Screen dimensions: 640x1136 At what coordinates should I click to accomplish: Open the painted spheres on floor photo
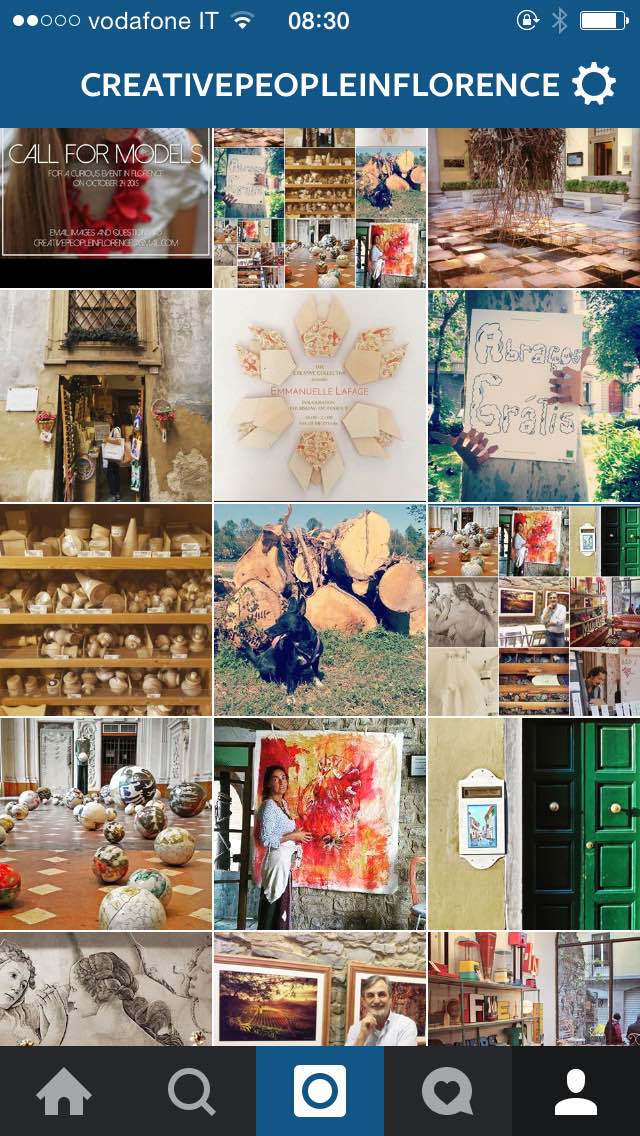pos(105,823)
